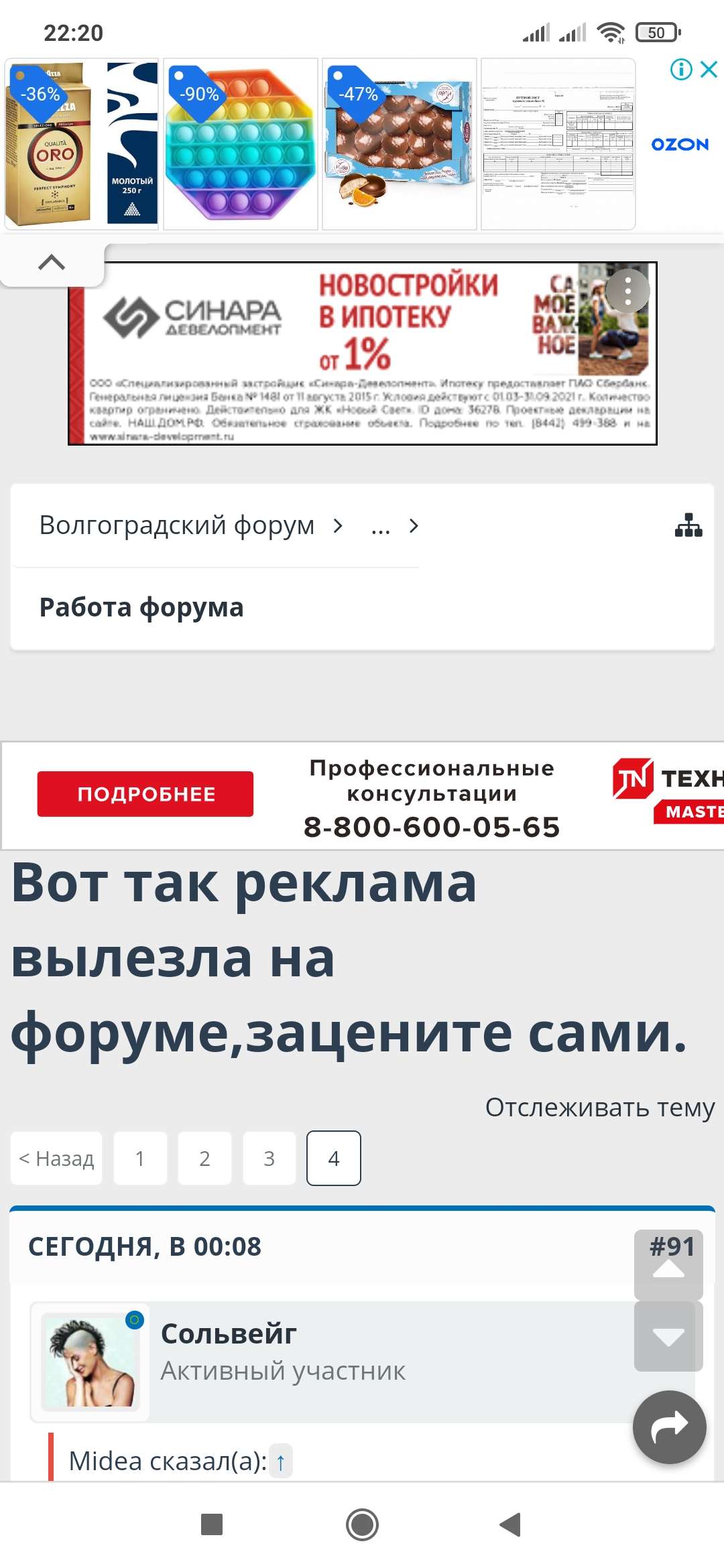Jump to page 3 of the thread
The height and width of the screenshot is (1568, 724).
click(x=269, y=1159)
